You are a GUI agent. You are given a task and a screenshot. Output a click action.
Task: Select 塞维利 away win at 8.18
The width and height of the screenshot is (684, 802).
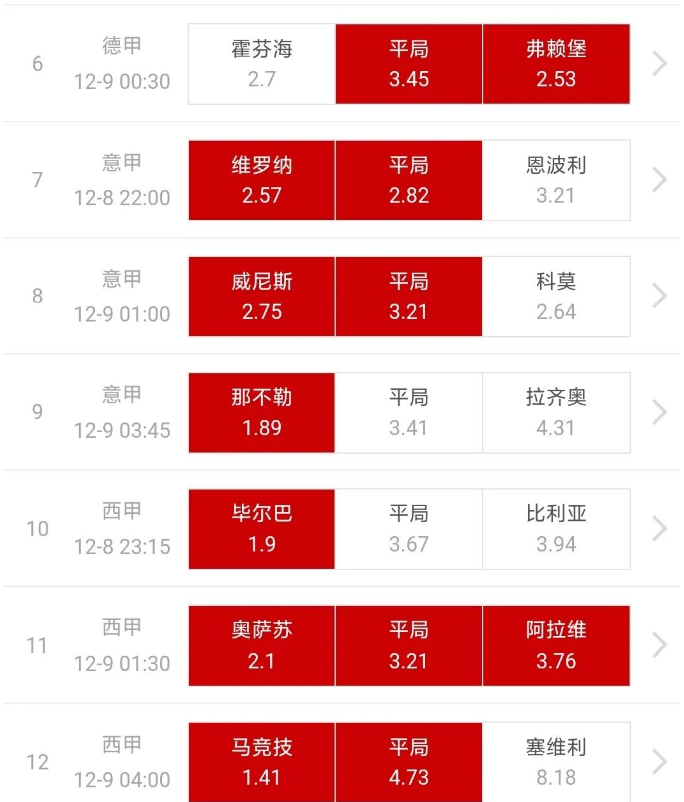(x=556, y=762)
